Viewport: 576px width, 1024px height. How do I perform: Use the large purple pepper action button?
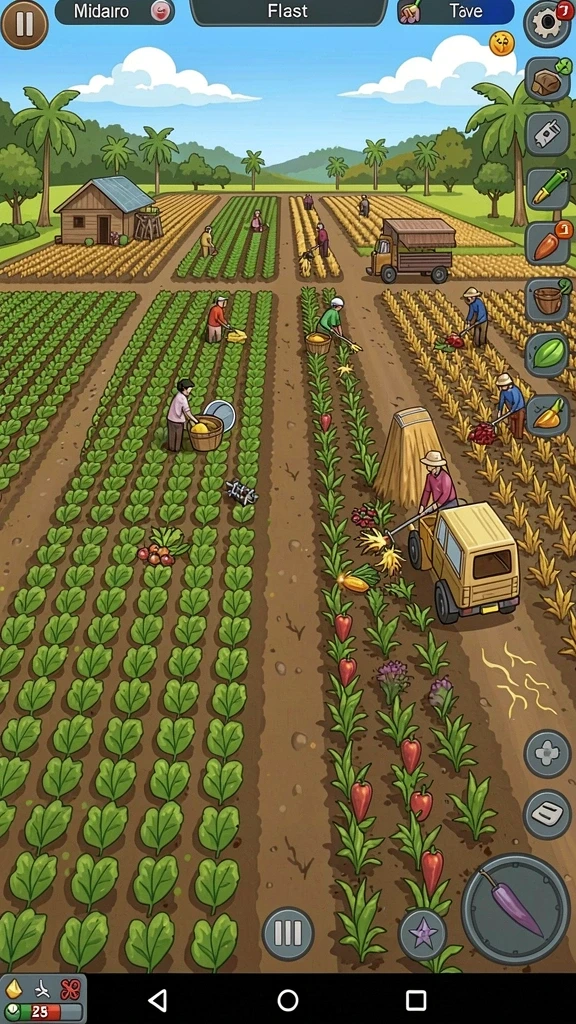(516, 908)
